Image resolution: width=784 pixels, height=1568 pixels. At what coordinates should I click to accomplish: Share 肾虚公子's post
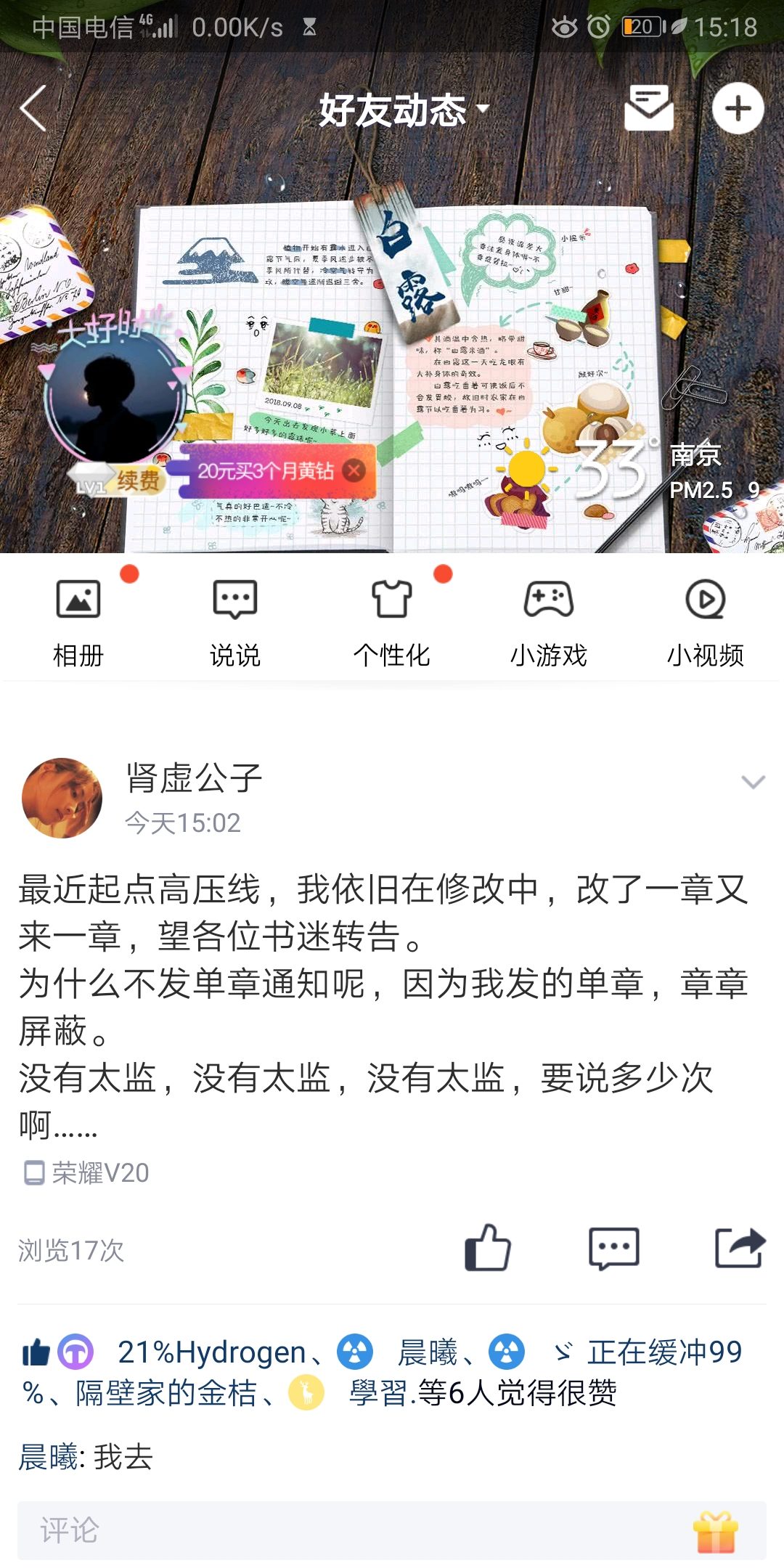click(x=739, y=1248)
